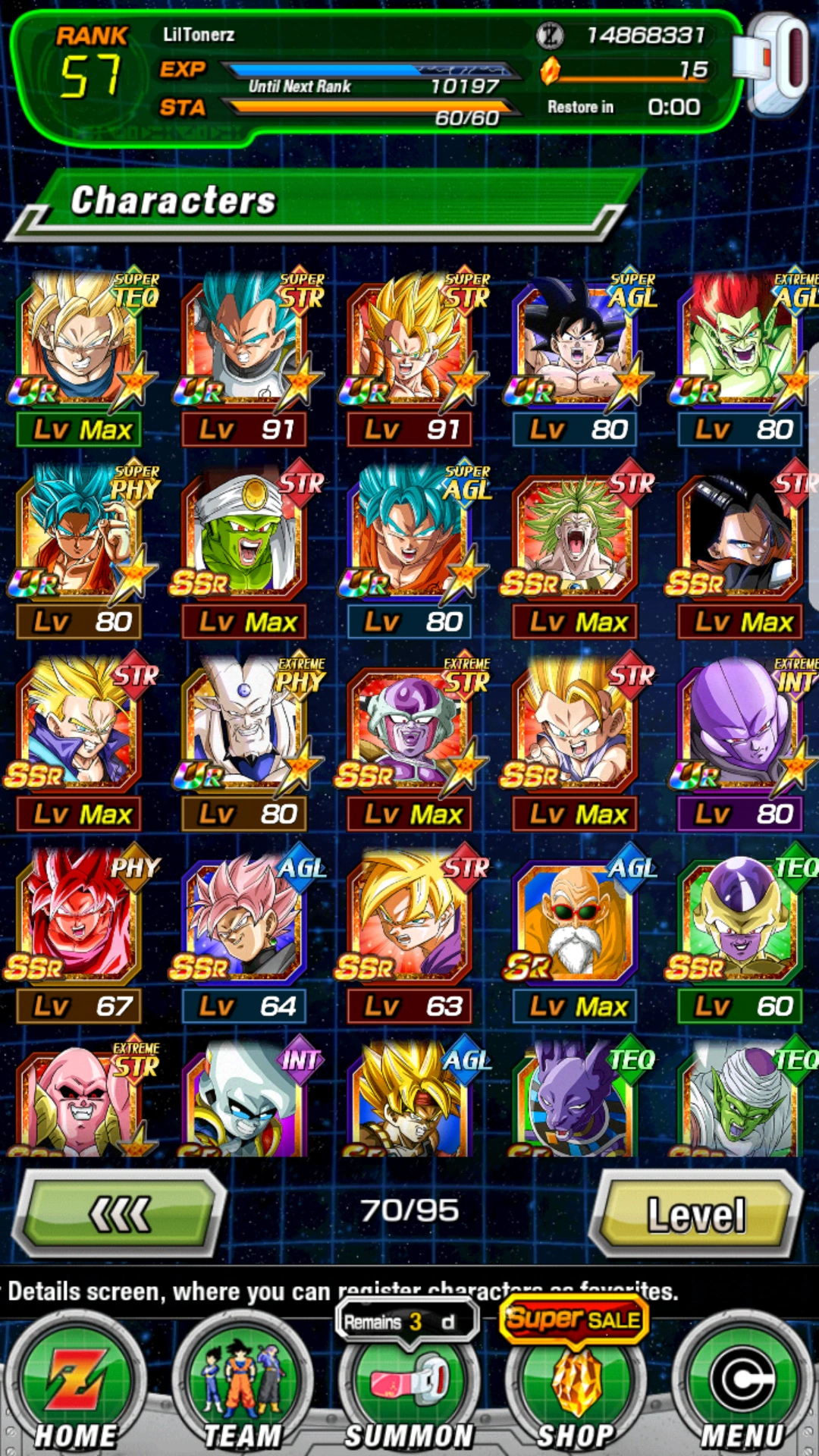This screenshot has width=819, height=1456.
Task: Open the Extreme STR SSR Lv Max card
Action: pyautogui.click(x=411, y=740)
